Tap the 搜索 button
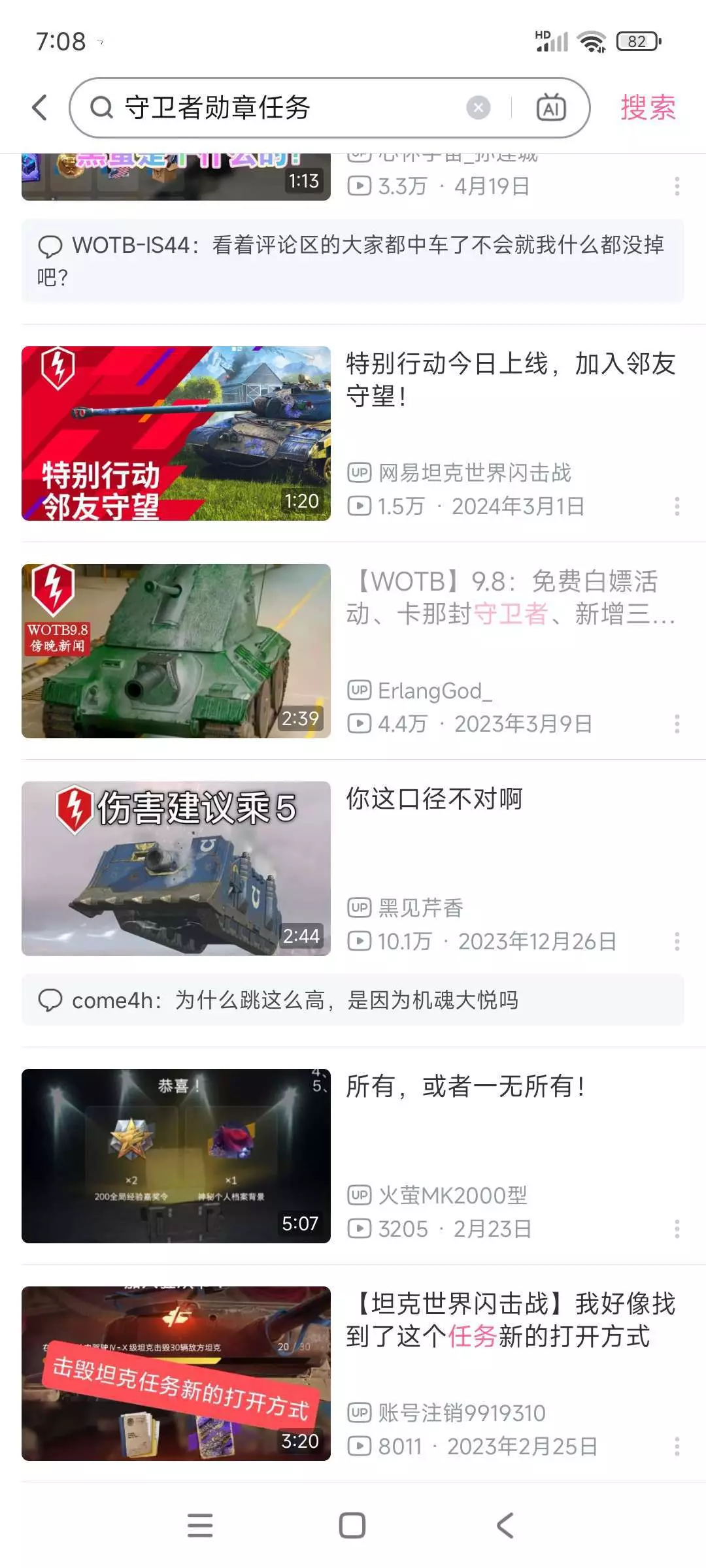 pyautogui.click(x=647, y=108)
